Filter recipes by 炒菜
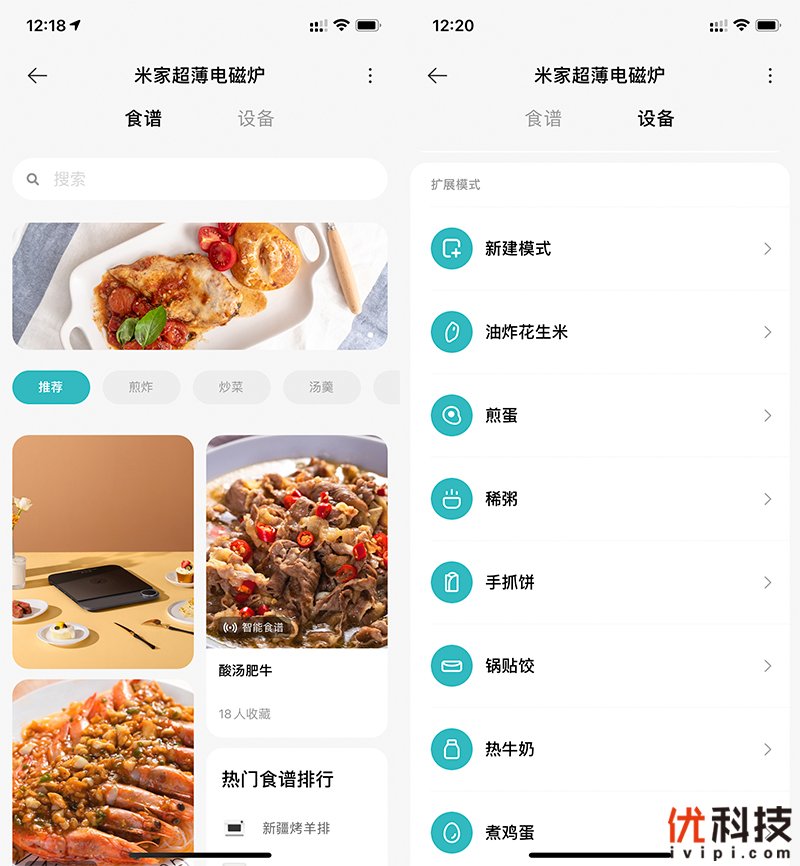Viewport: 800px width, 866px height. click(231, 387)
